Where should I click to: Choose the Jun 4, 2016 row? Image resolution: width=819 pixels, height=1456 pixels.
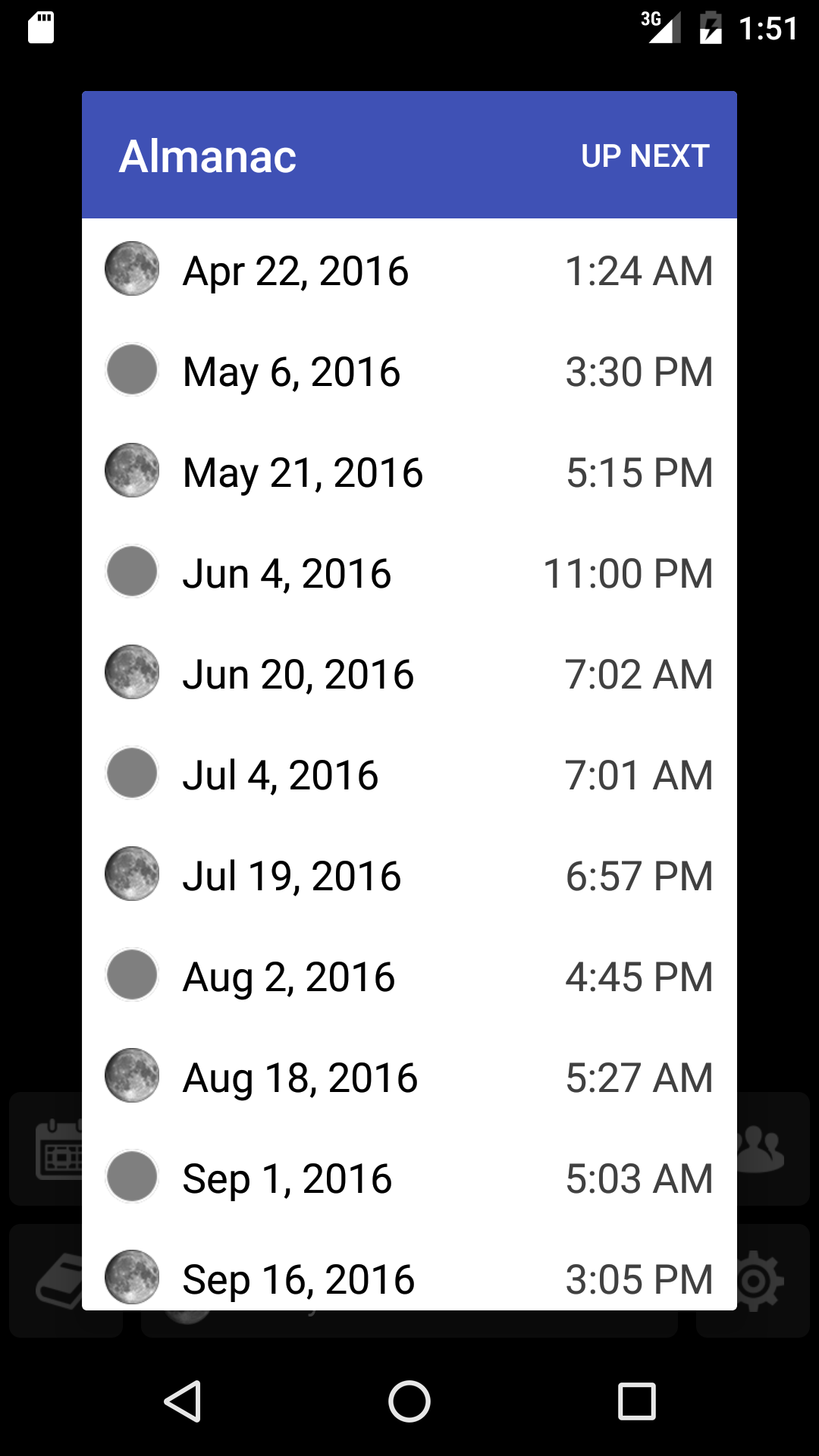(409, 573)
